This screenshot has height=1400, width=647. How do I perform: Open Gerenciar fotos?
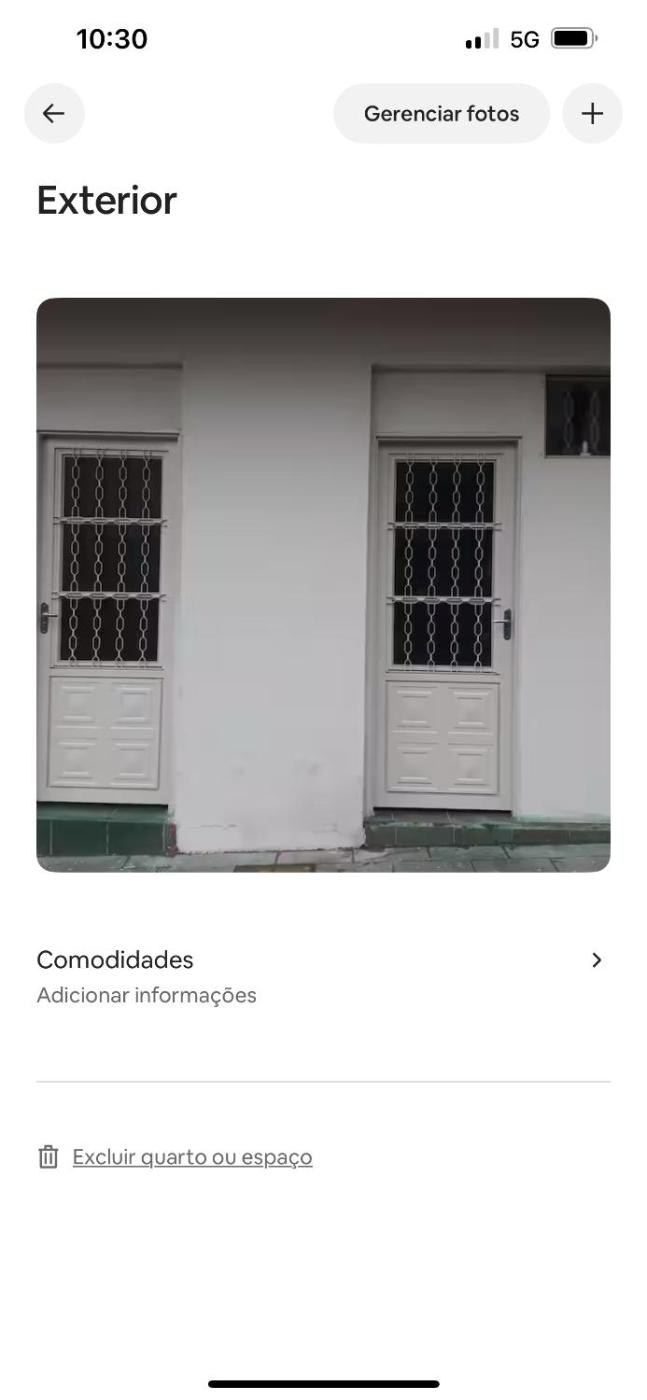(441, 114)
